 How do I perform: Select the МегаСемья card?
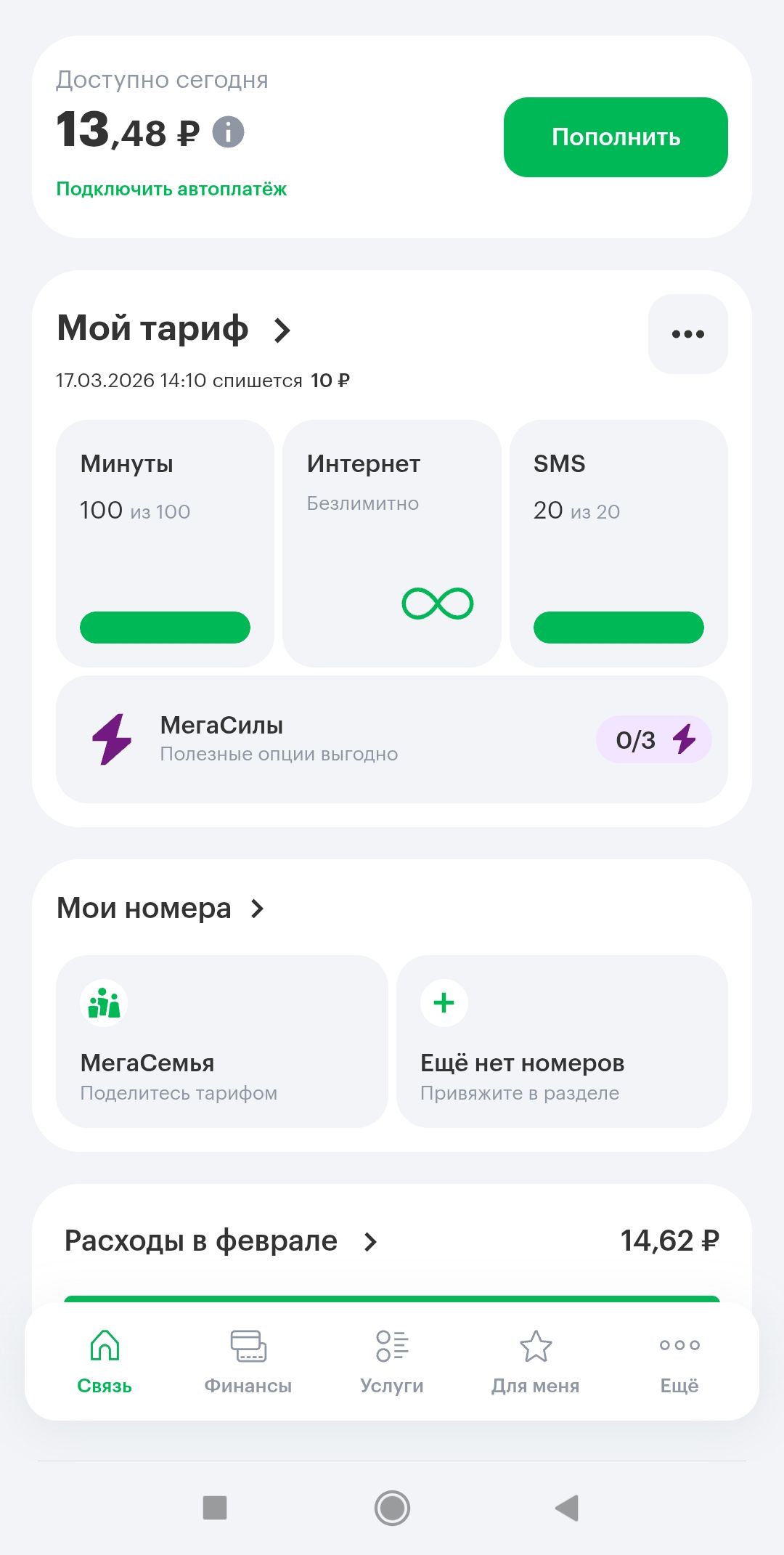(x=221, y=1042)
